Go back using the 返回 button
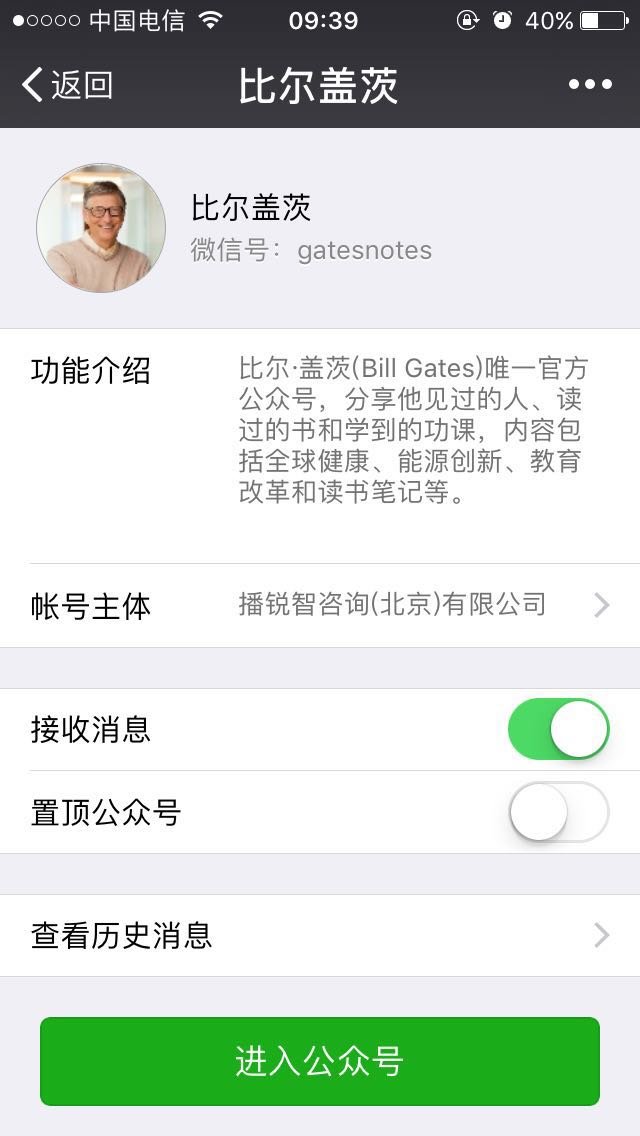This screenshot has height=1136, width=640. click(67, 85)
